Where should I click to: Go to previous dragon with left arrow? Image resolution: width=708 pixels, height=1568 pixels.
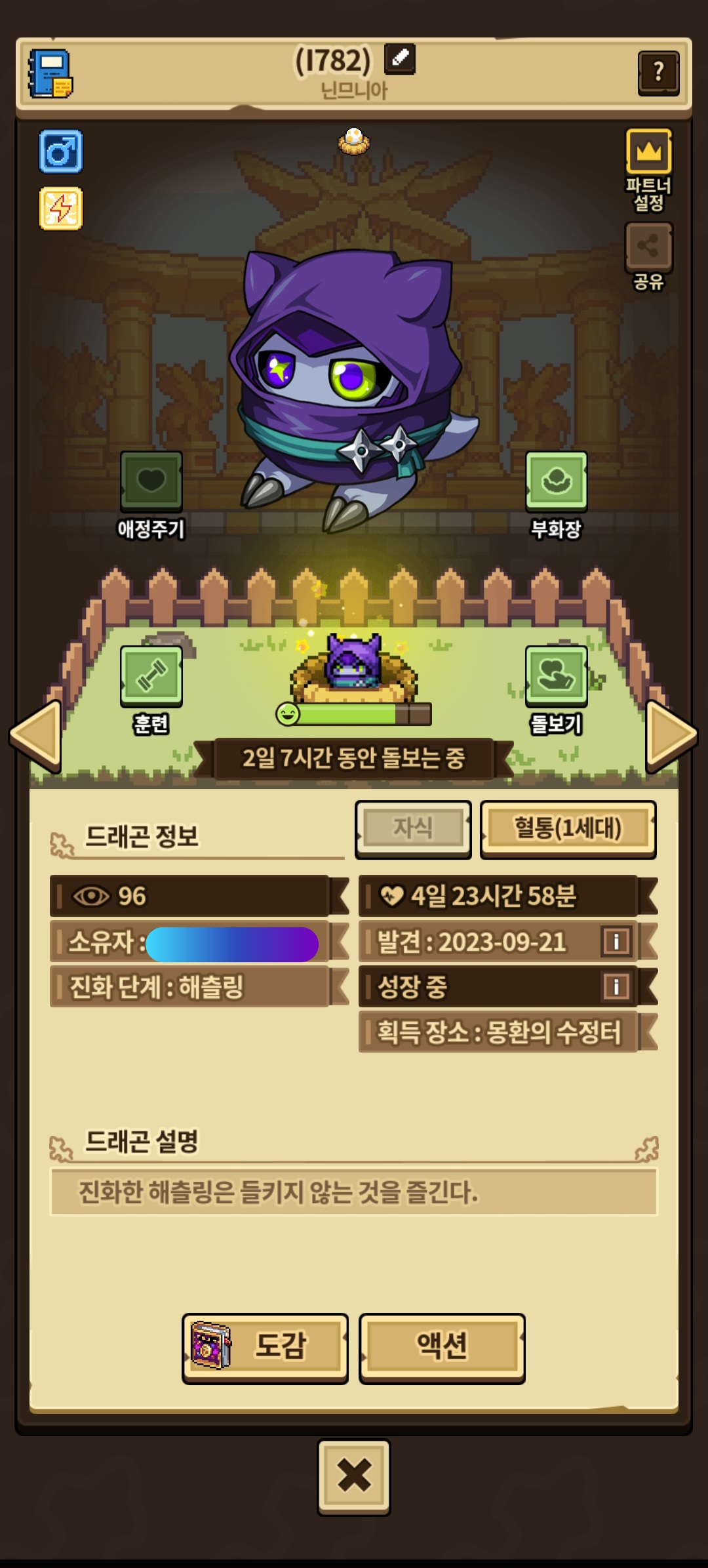37,736
